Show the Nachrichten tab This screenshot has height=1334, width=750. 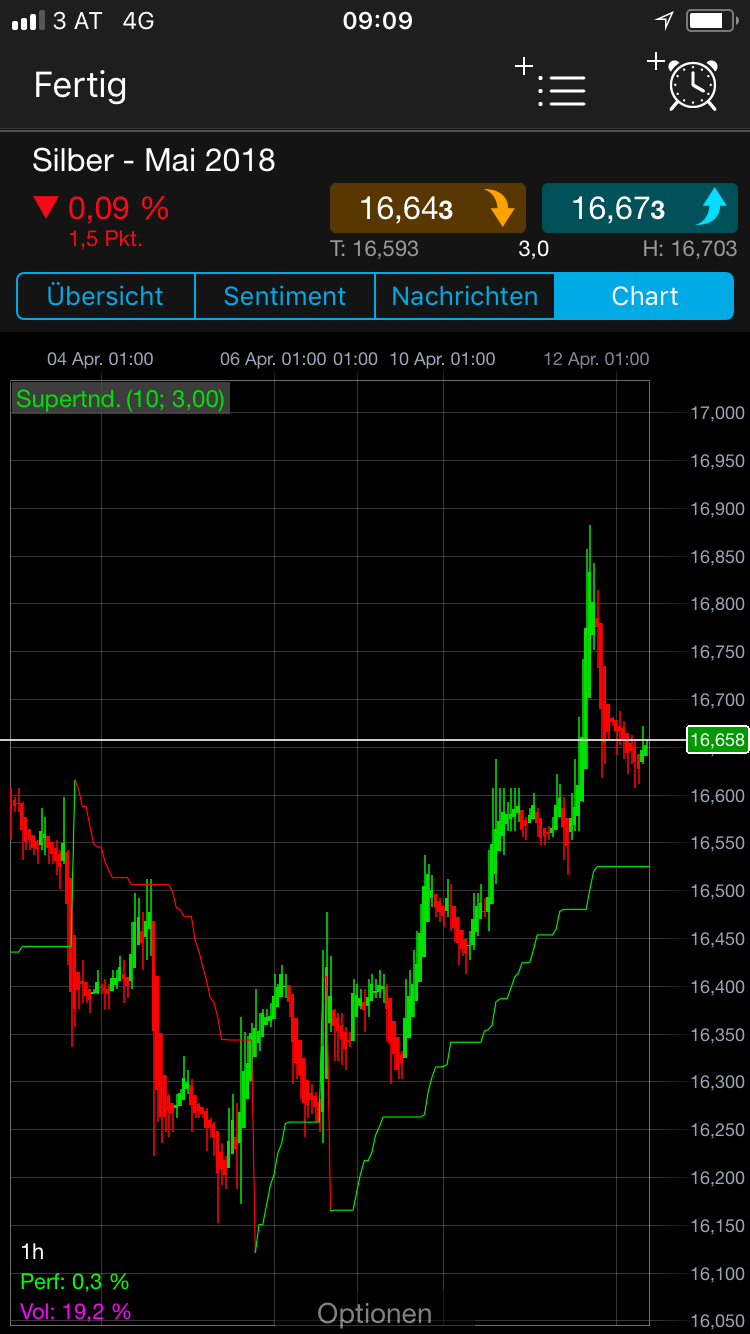click(x=464, y=296)
